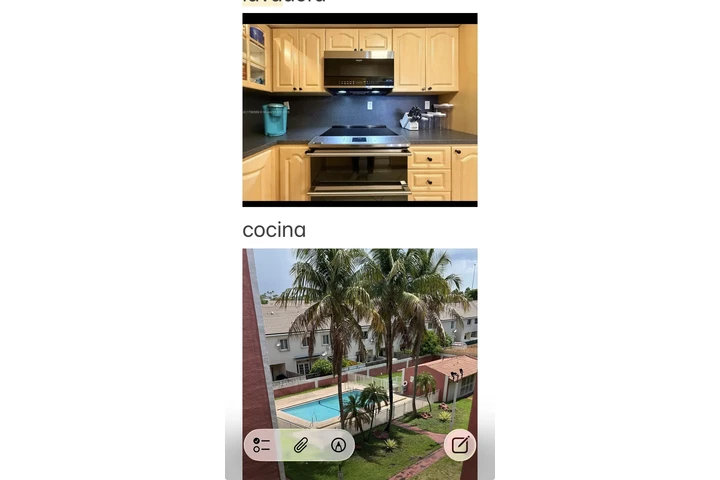Compose a new note
This screenshot has height=480, width=720.
pyautogui.click(x=459, y=445)
